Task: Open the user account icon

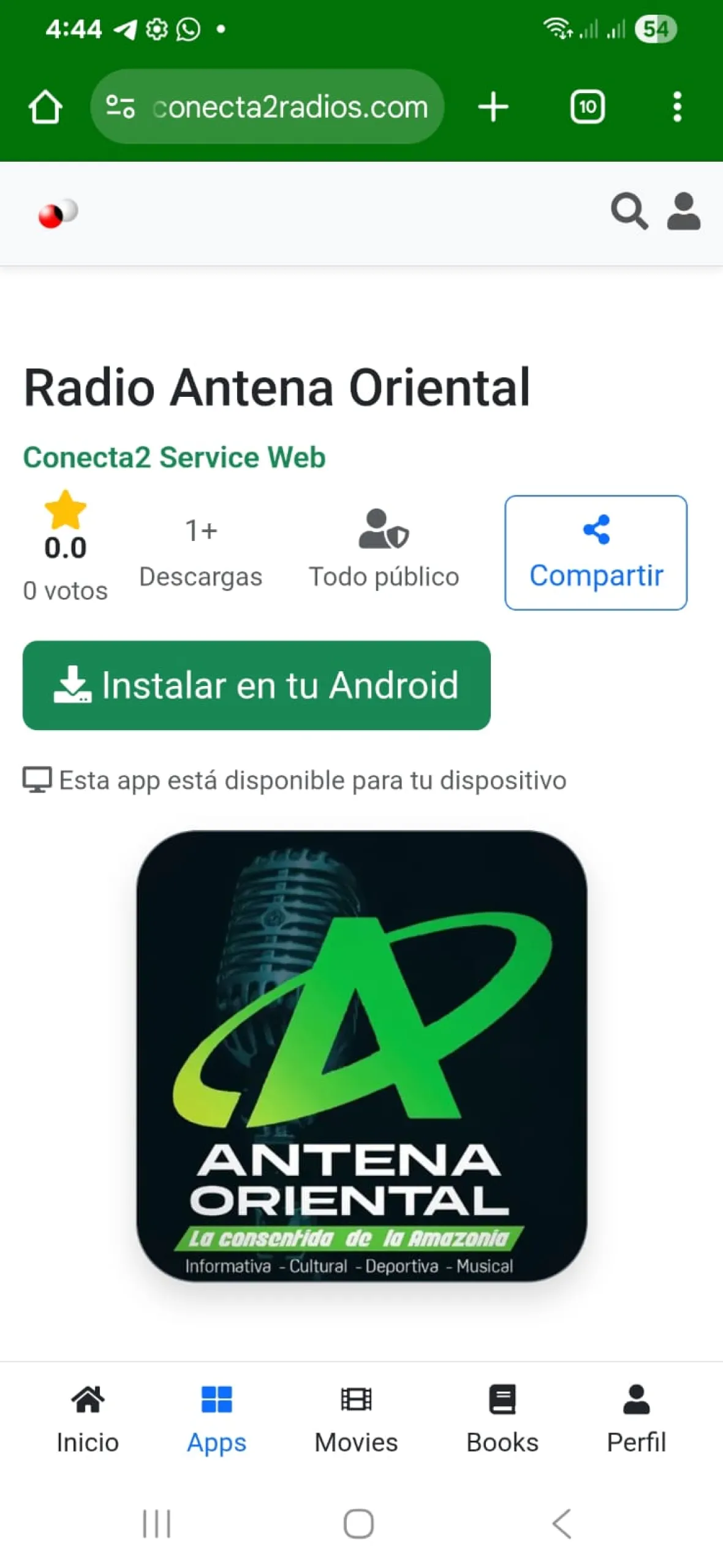Action: 683,212
